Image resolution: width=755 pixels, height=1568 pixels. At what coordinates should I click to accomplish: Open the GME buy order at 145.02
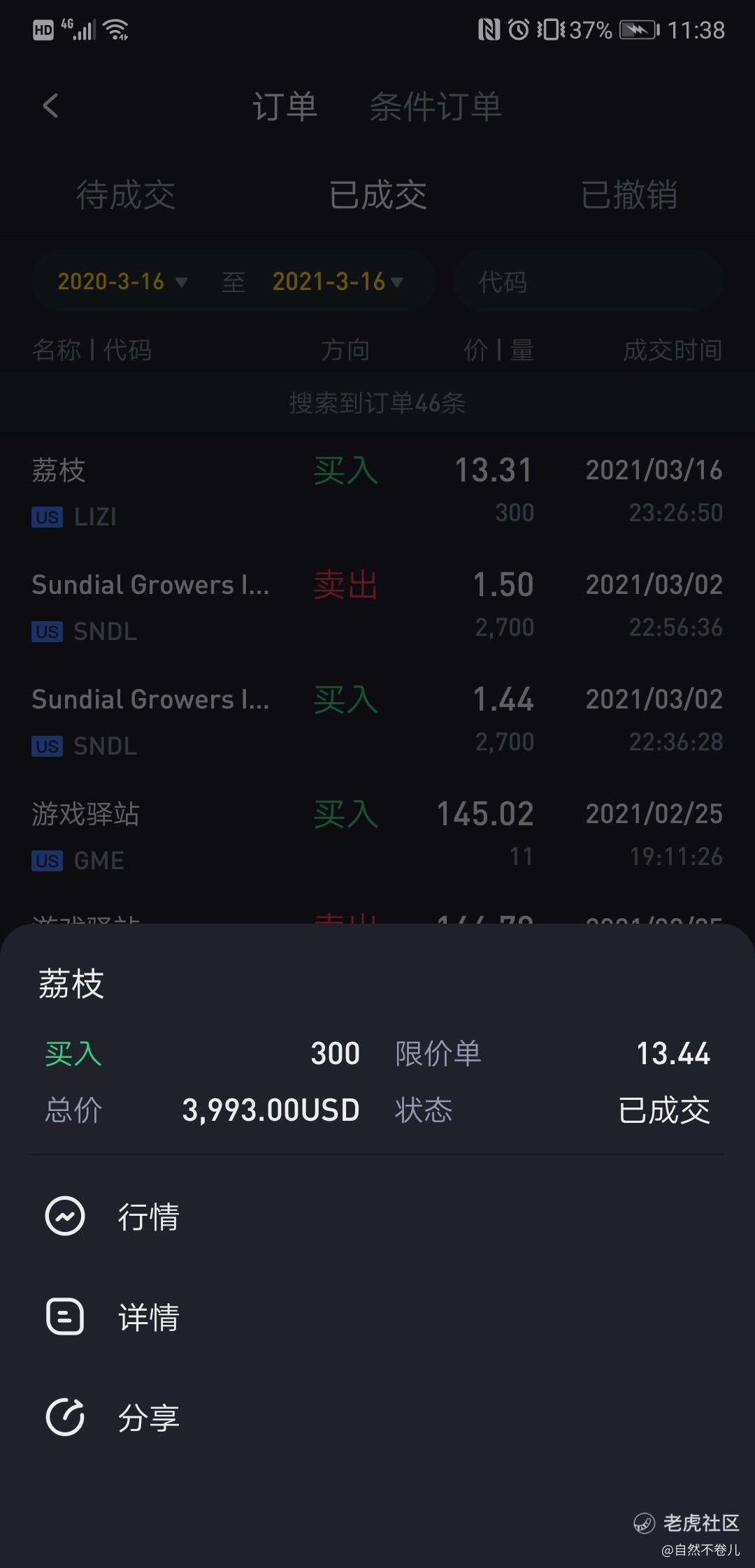tap(377, 834)
